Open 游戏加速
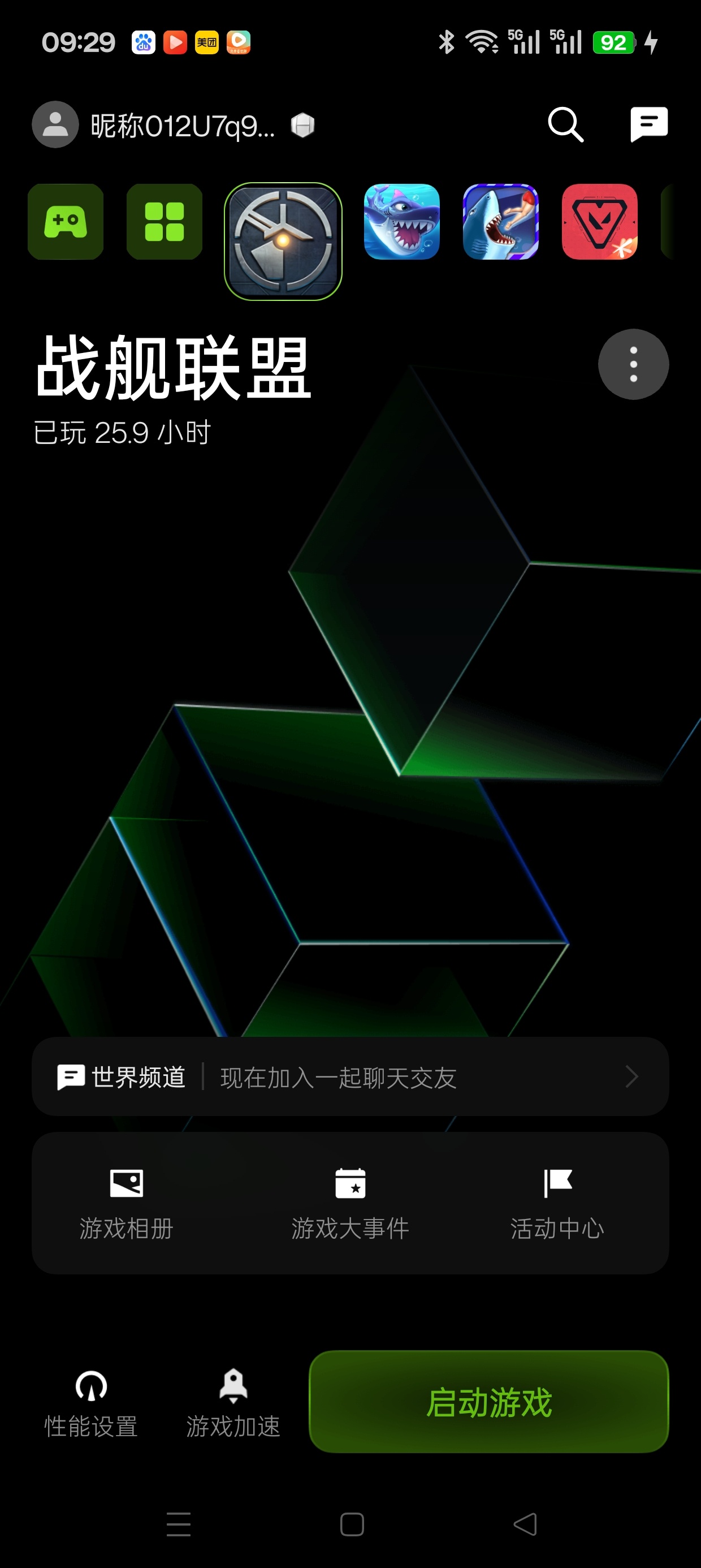701x1568 pixels. [233, 1403]
